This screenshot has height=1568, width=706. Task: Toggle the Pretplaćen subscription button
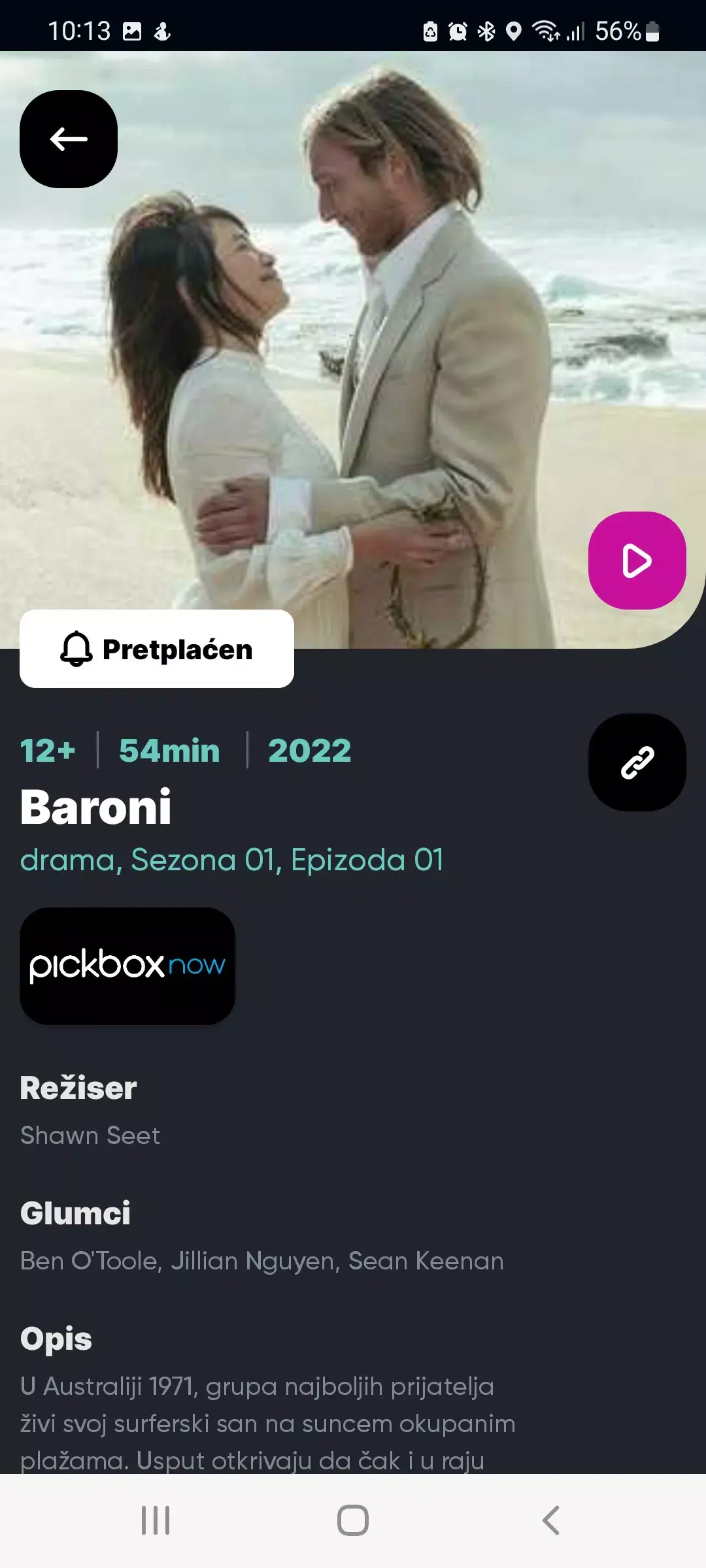coord(157,649)
